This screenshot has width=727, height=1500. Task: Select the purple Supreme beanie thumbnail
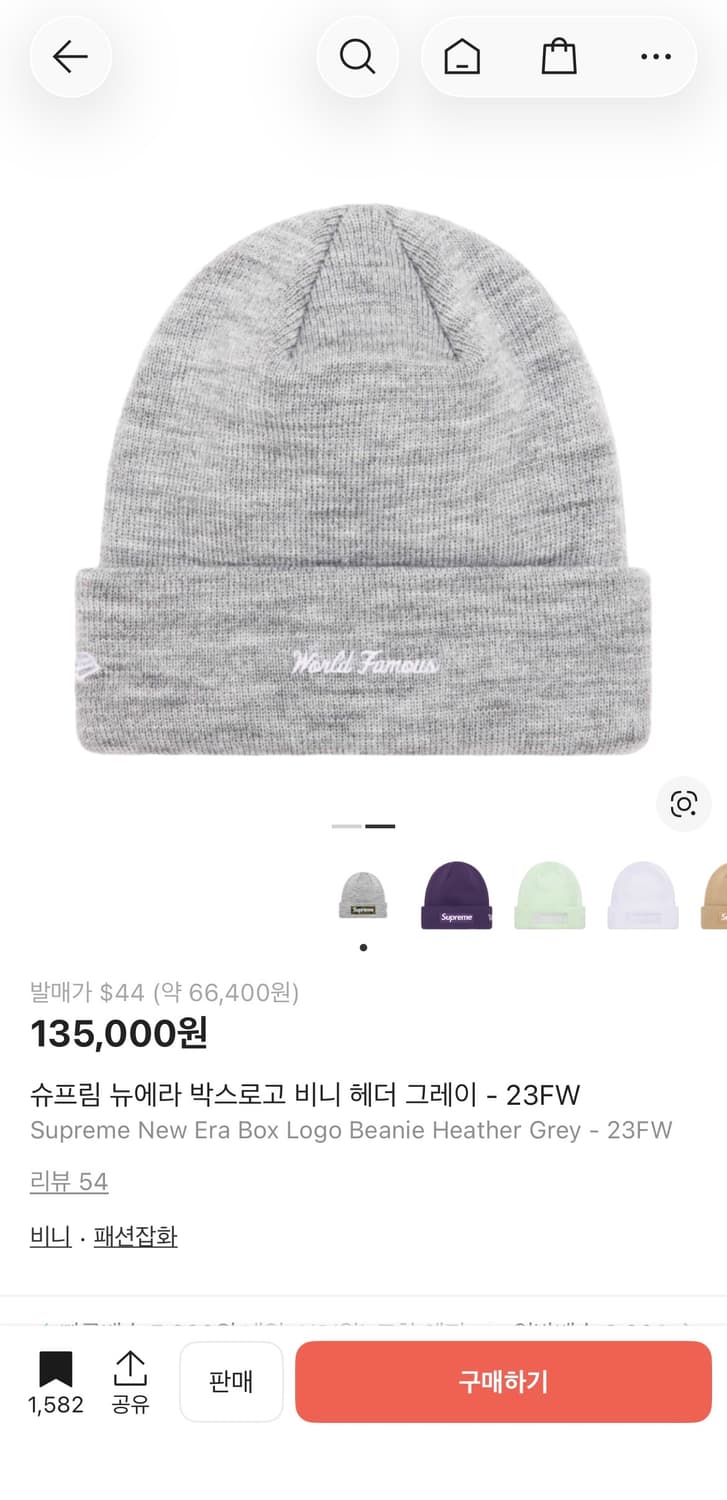click(x=456, y=893)
